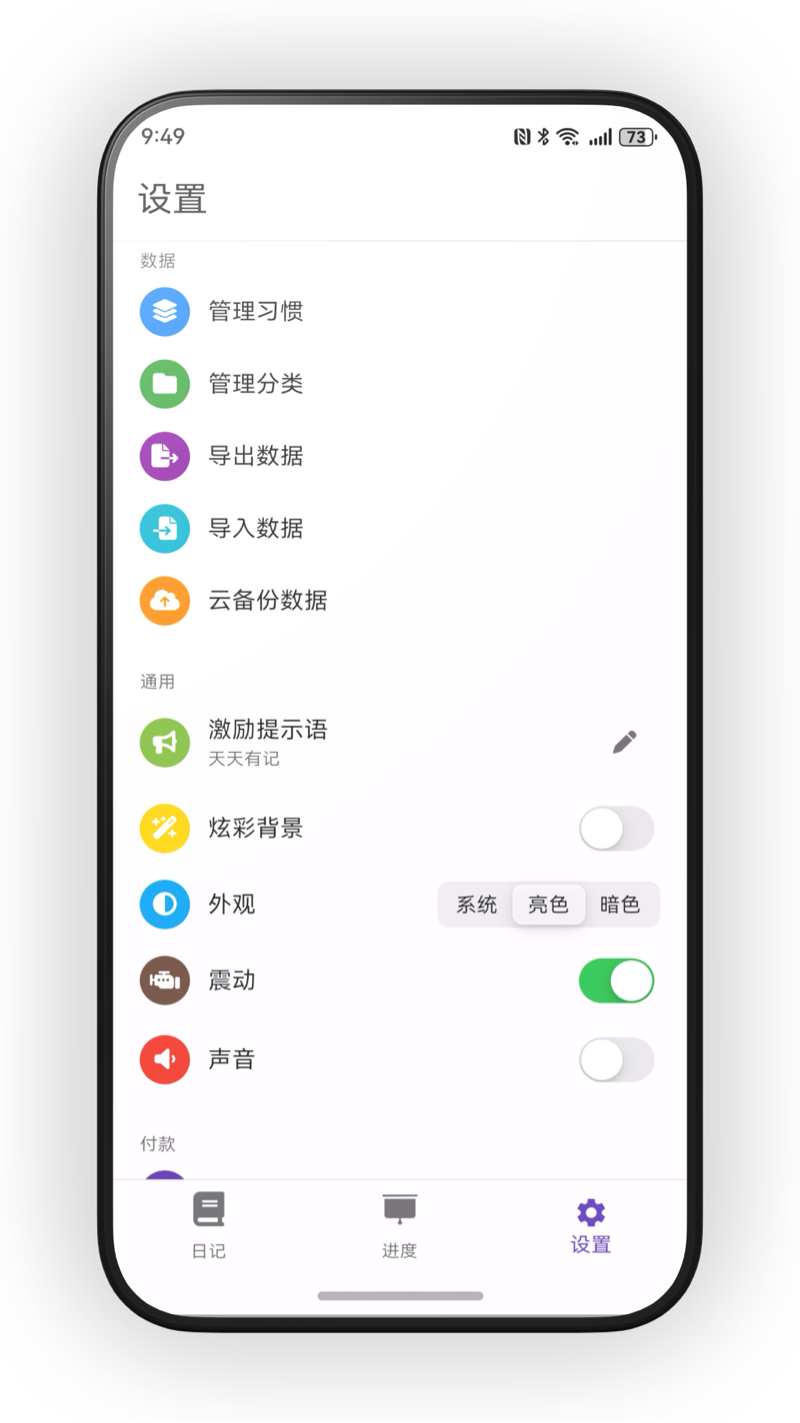This screenshot has height=1423, width=800.
Task: Open 云备份数据 cloud backup
Action: [267, 600]
